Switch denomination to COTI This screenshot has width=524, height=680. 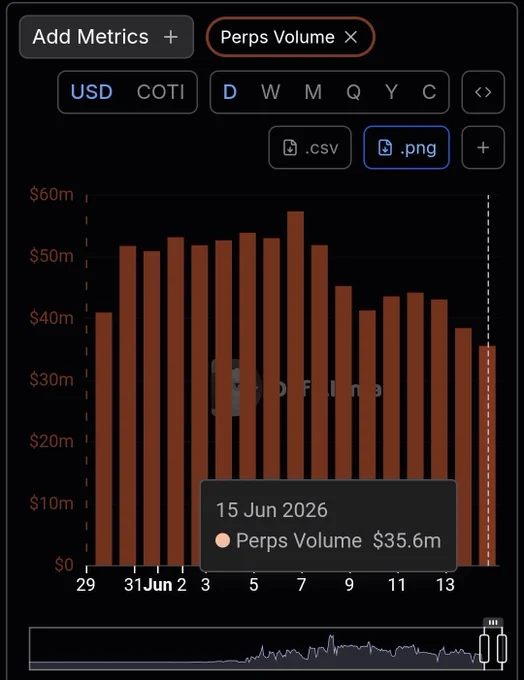click(161, 92)
